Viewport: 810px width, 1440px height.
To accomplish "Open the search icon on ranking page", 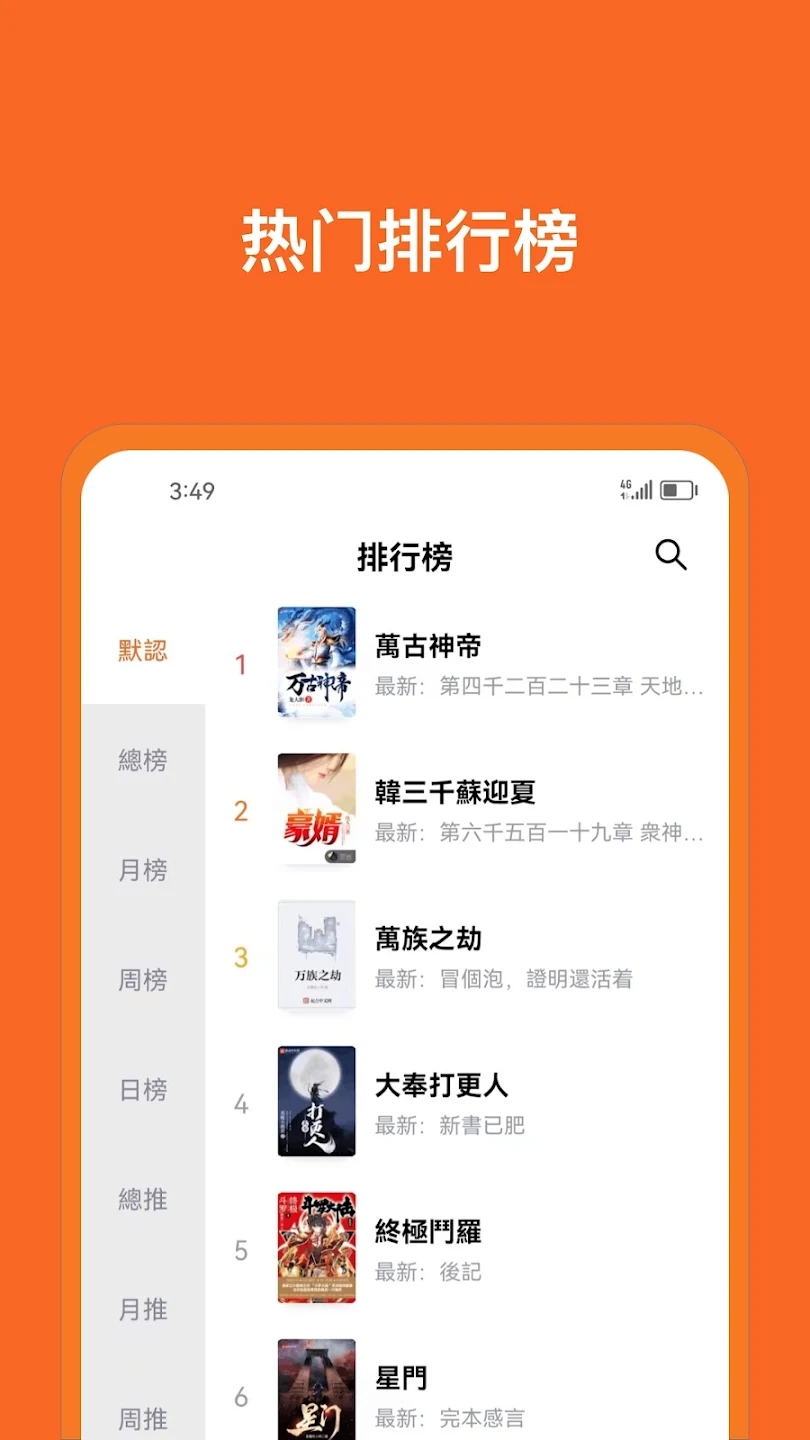I will pos(671,556).
